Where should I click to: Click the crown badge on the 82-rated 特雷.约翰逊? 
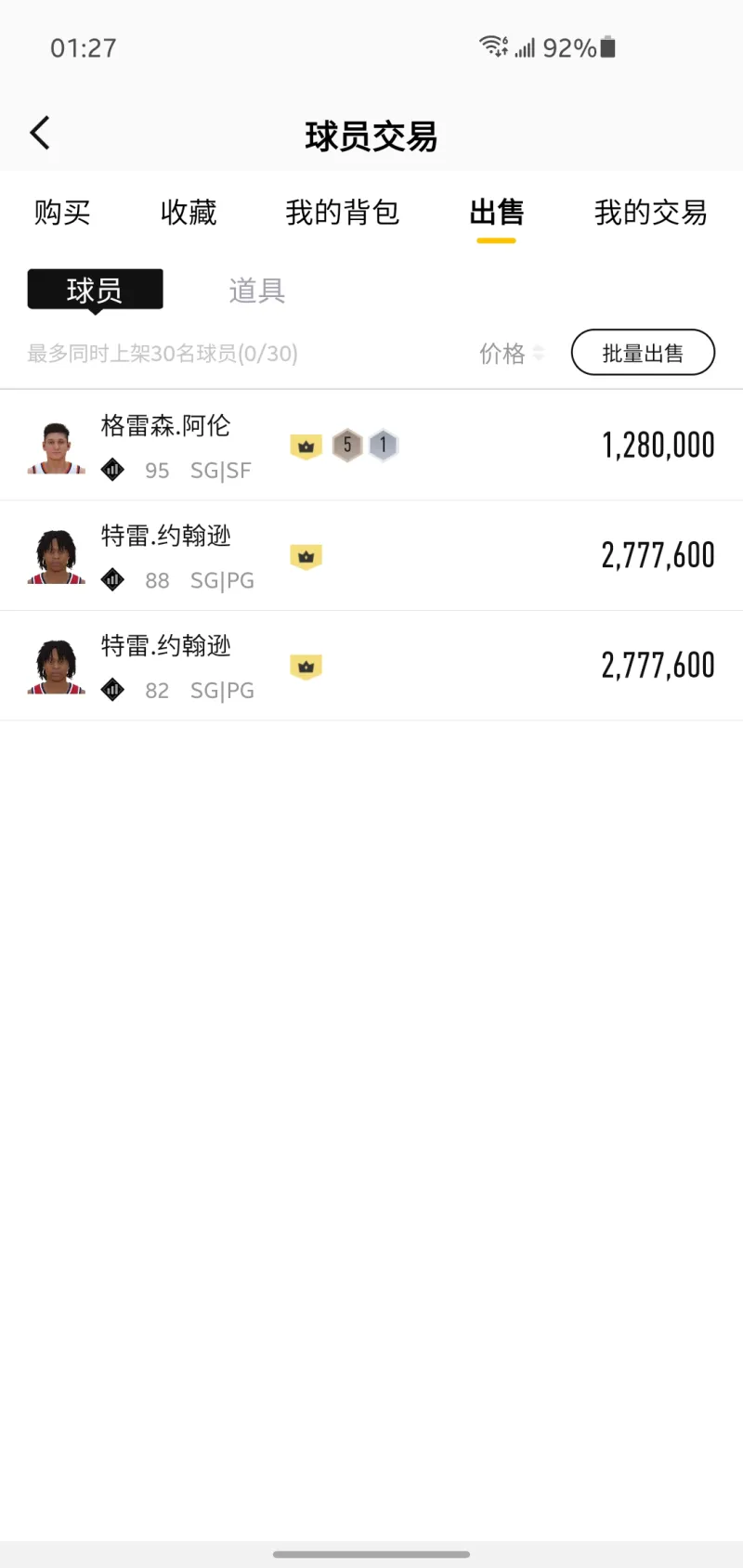306,667
